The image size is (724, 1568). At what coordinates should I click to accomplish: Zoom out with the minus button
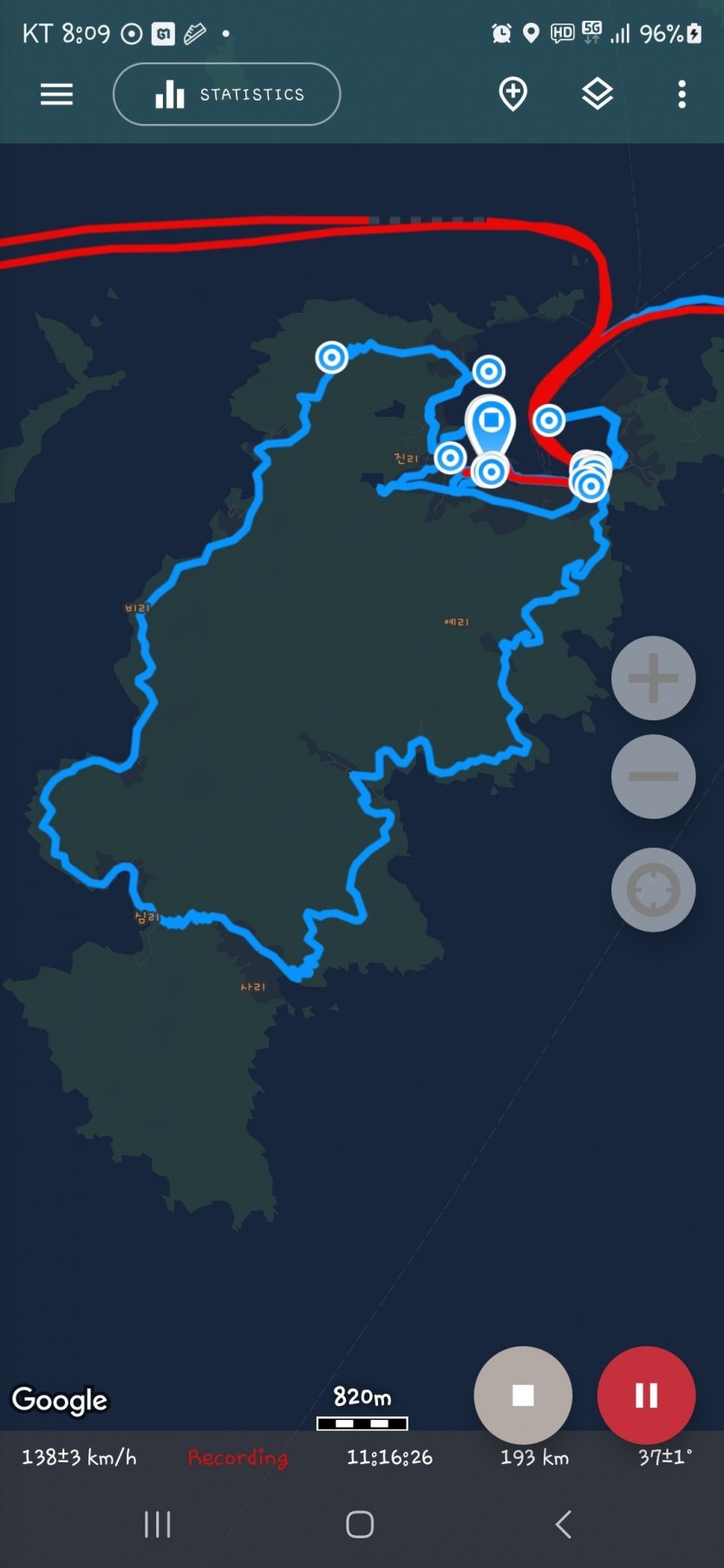click(x=653, y=777)
